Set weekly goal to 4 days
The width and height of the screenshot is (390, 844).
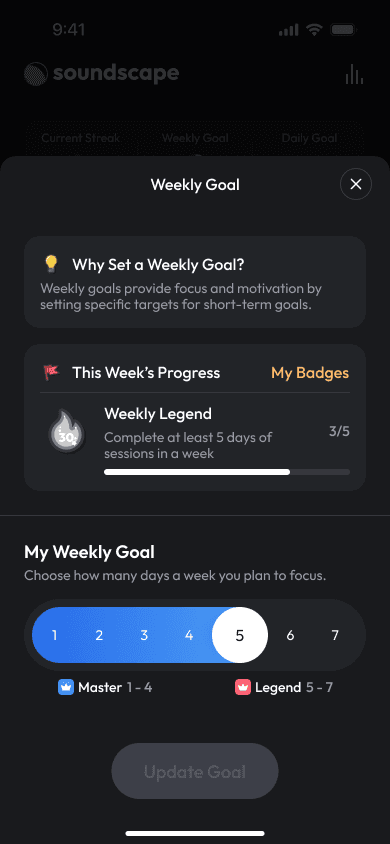(189, 635)
